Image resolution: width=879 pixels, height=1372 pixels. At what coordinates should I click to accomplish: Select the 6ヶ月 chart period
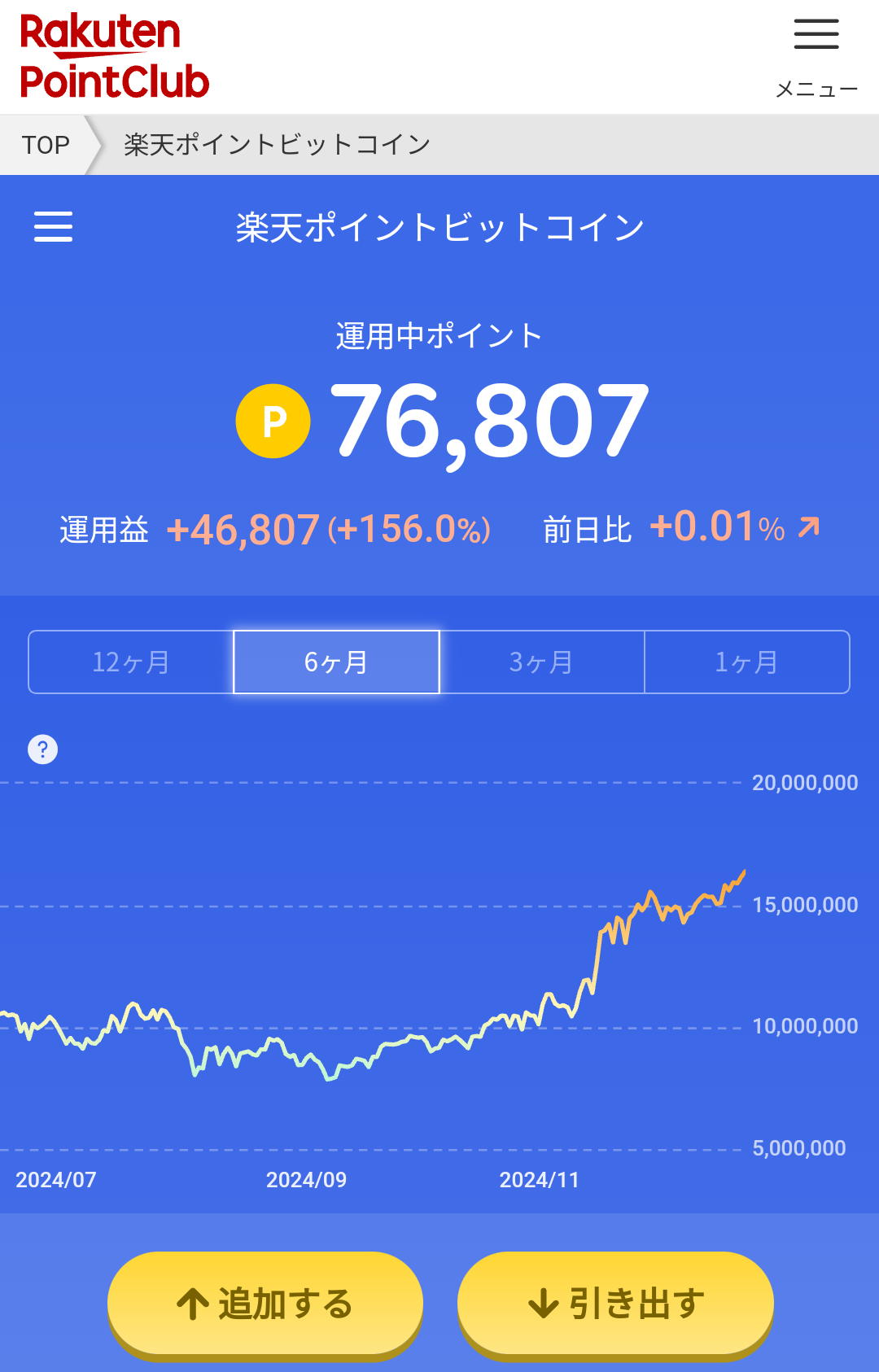coord(336,662)
